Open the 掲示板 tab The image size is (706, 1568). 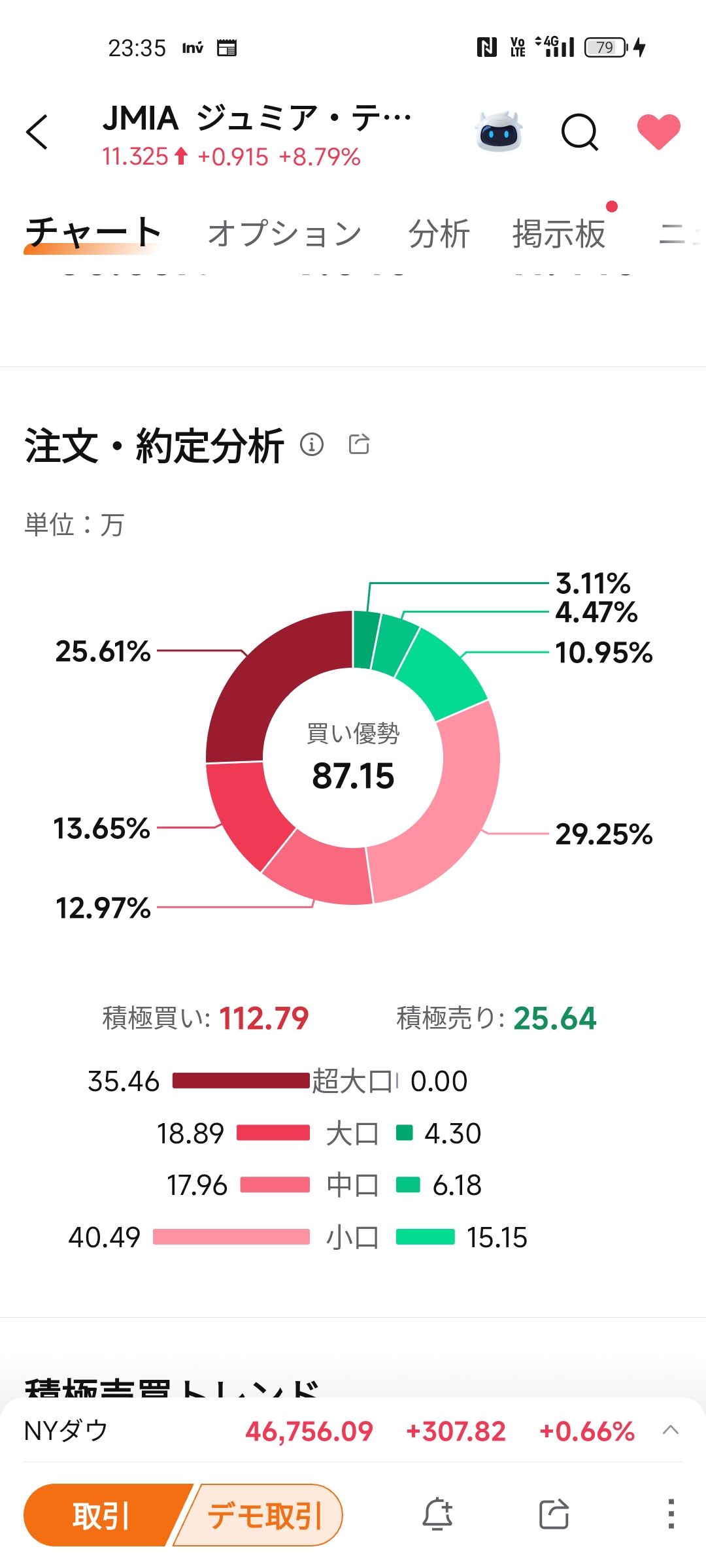click(x=559, y=233)
